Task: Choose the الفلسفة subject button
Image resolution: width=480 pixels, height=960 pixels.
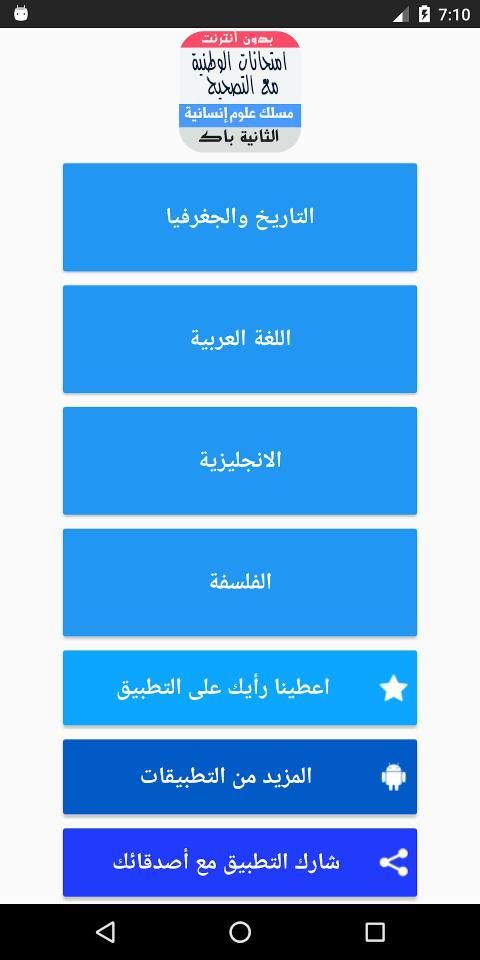Action: pyautogui.click(x=240, y=582)
